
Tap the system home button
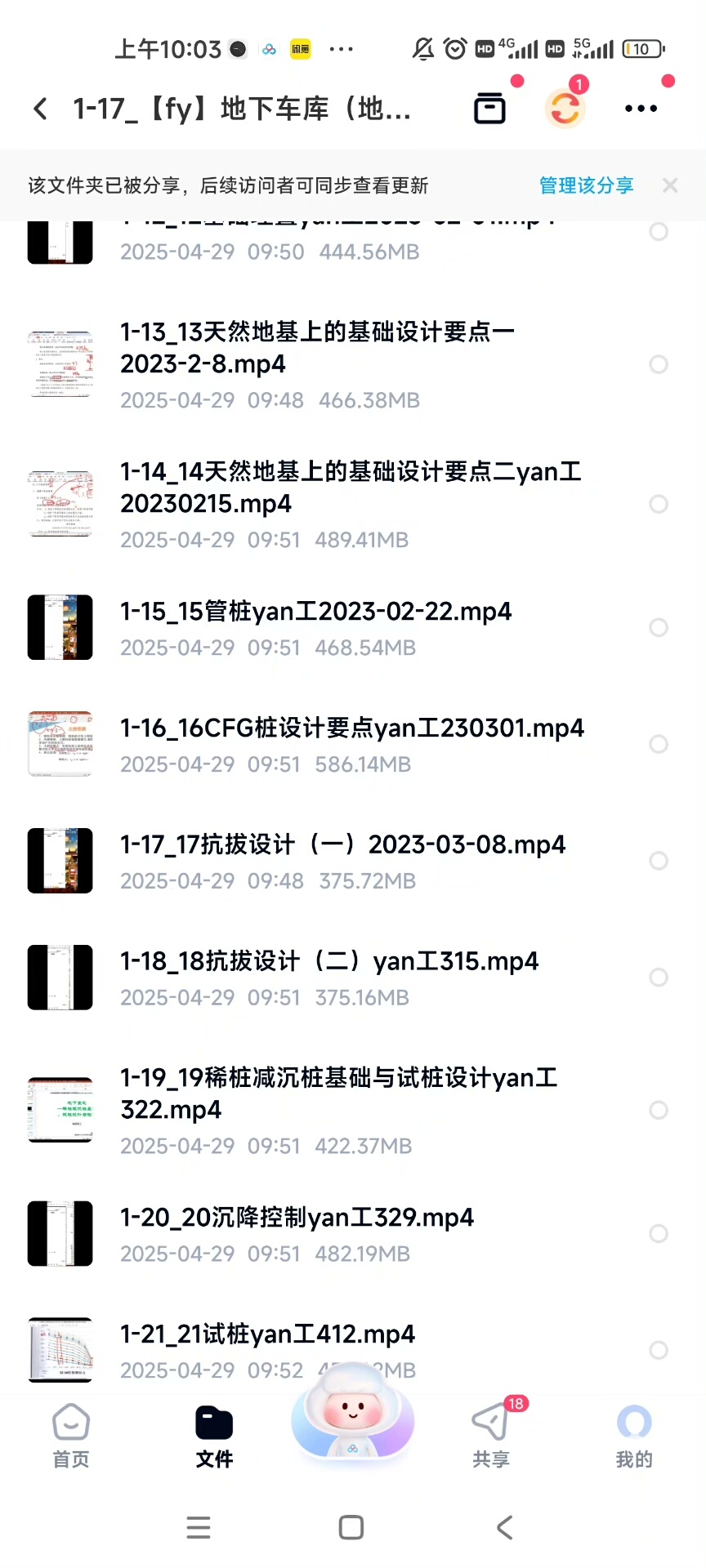(x=351, y=1527)
